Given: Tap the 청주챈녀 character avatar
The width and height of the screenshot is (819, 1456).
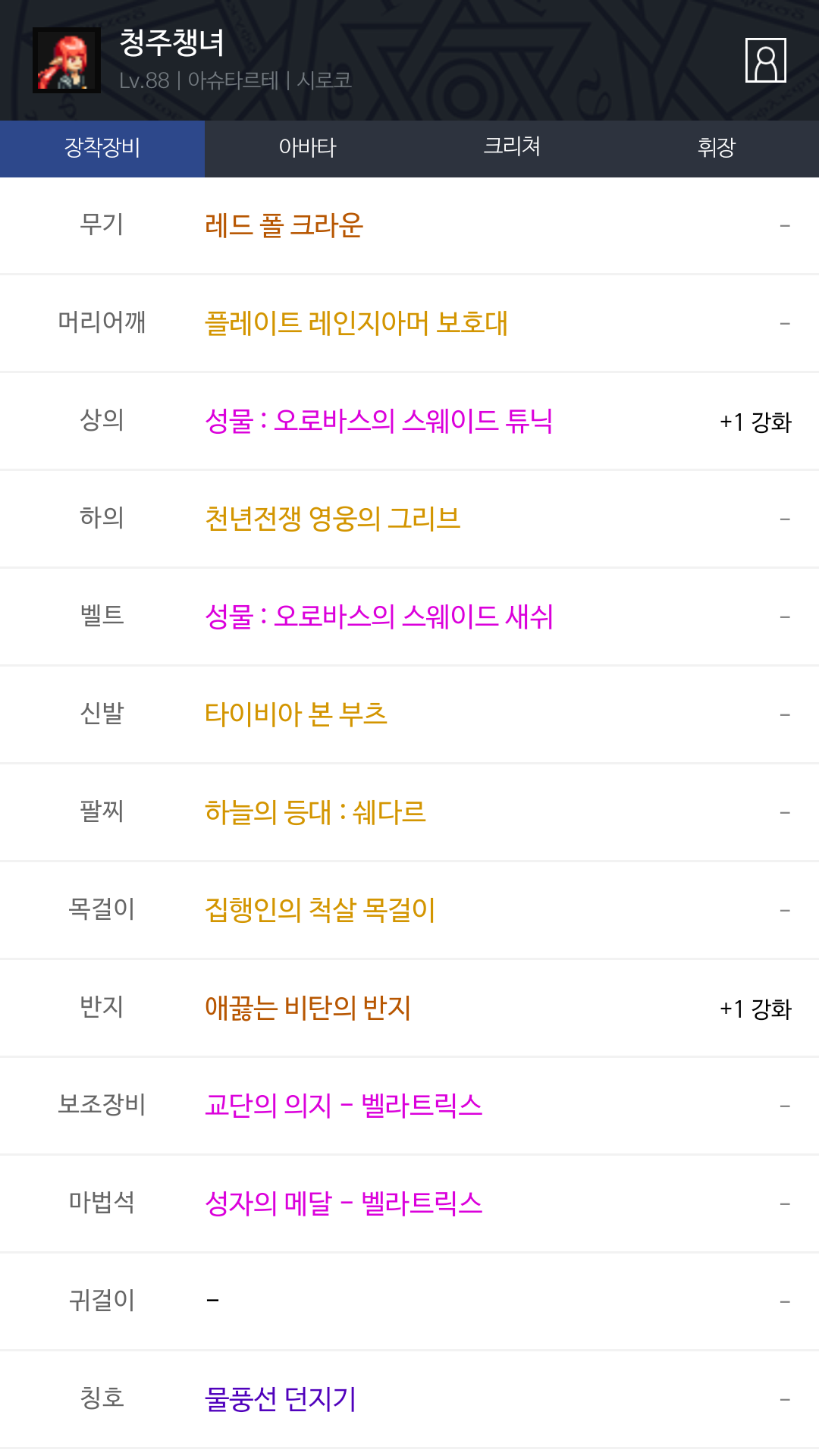Looking at the screenshot, I should [67, 61].
